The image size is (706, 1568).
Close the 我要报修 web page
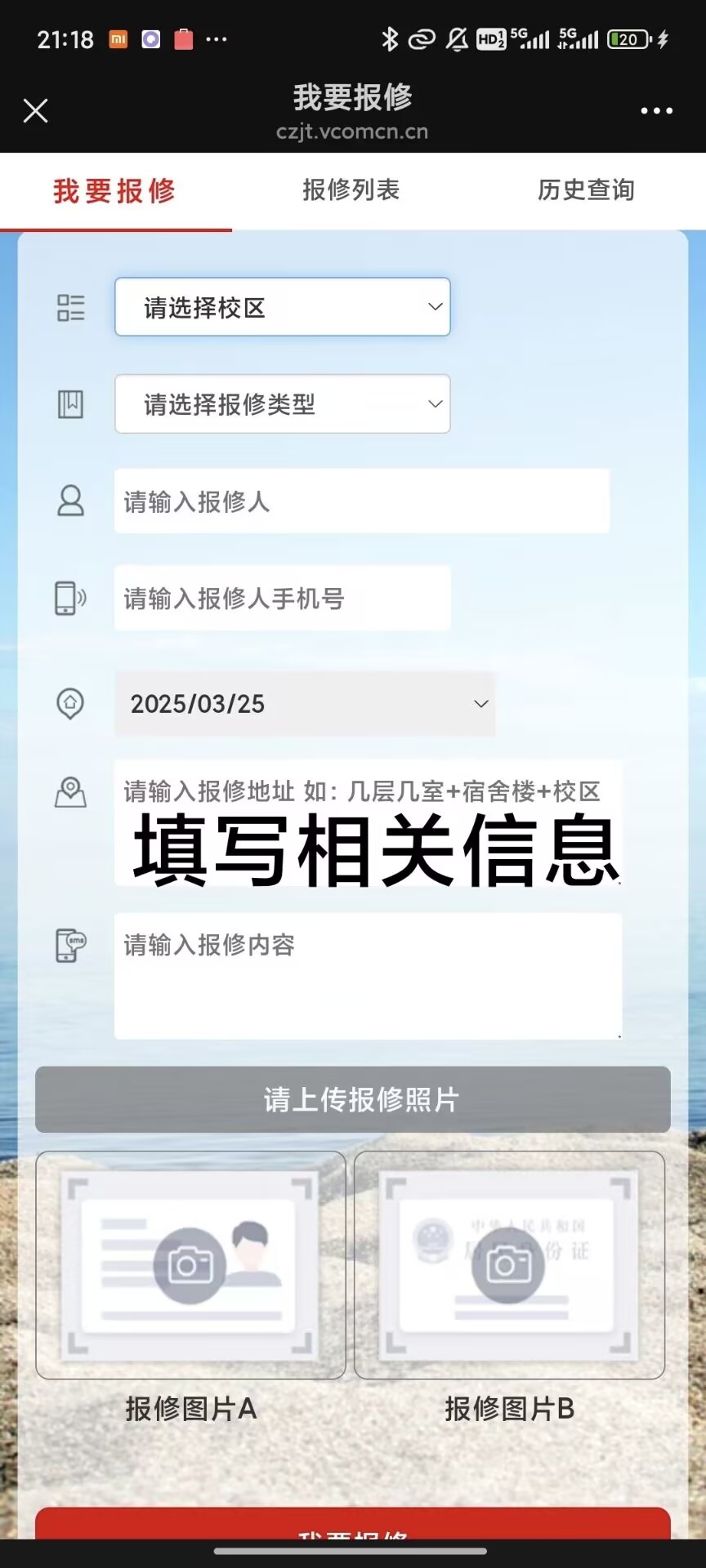[35, 110]
